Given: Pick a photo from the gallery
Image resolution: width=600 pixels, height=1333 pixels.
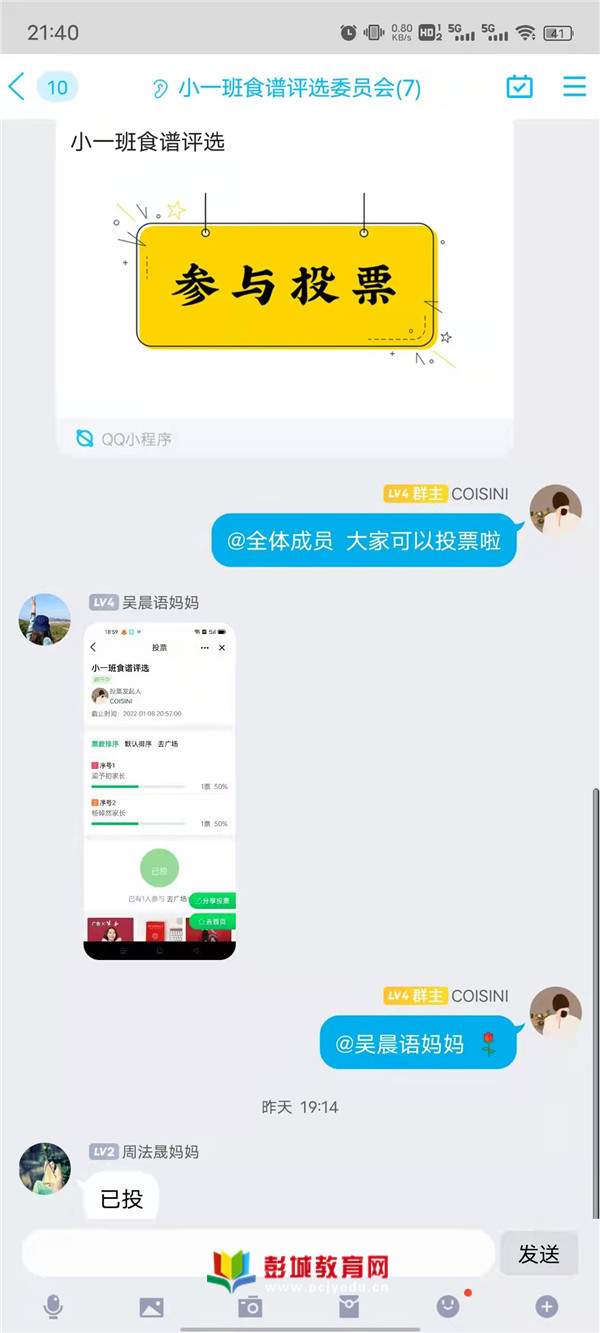Looking at the screenshot, I should 151,1306.
